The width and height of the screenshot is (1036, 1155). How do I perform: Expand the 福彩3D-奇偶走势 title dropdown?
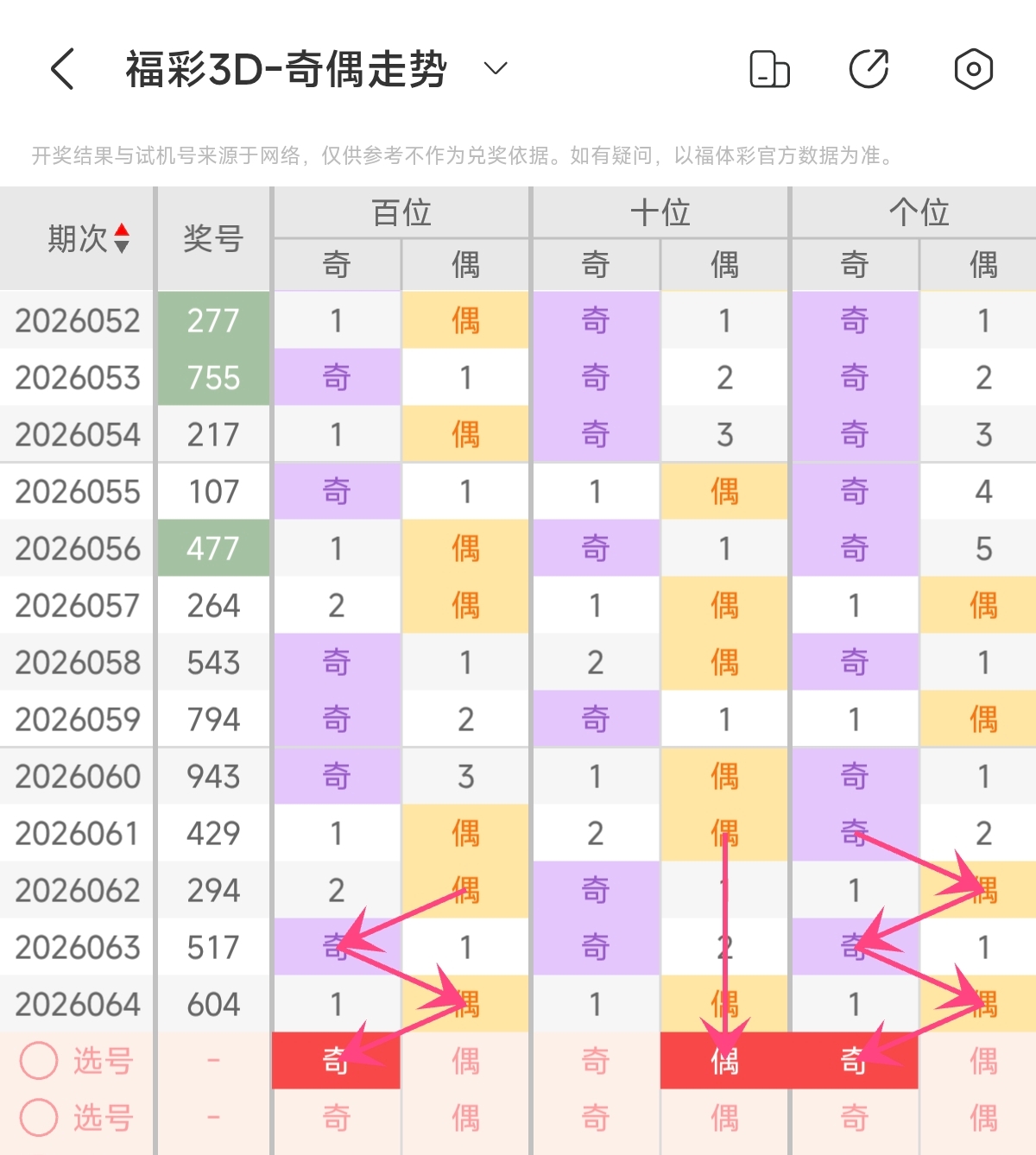[496, 69]
